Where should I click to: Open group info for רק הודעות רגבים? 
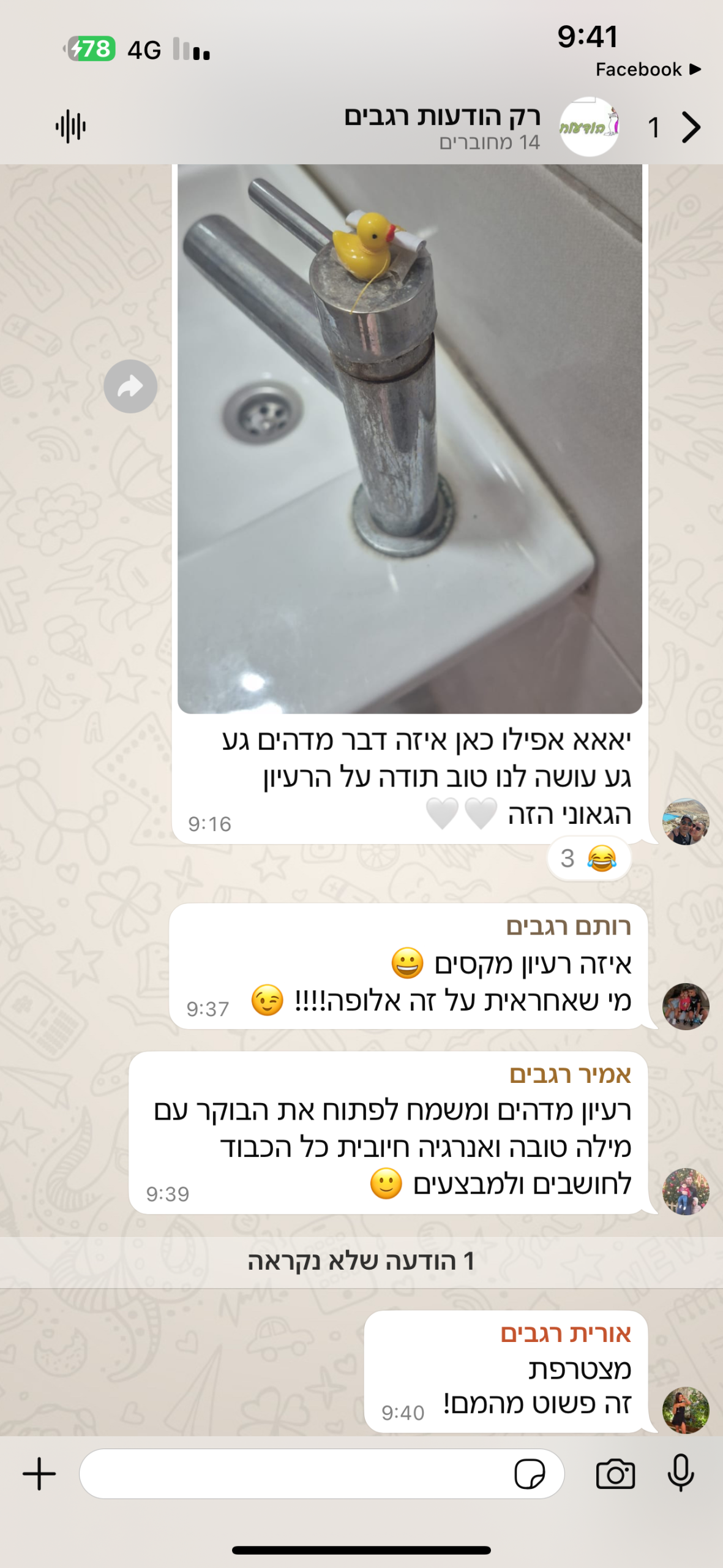pyautogui.click(x=442, y=127)
